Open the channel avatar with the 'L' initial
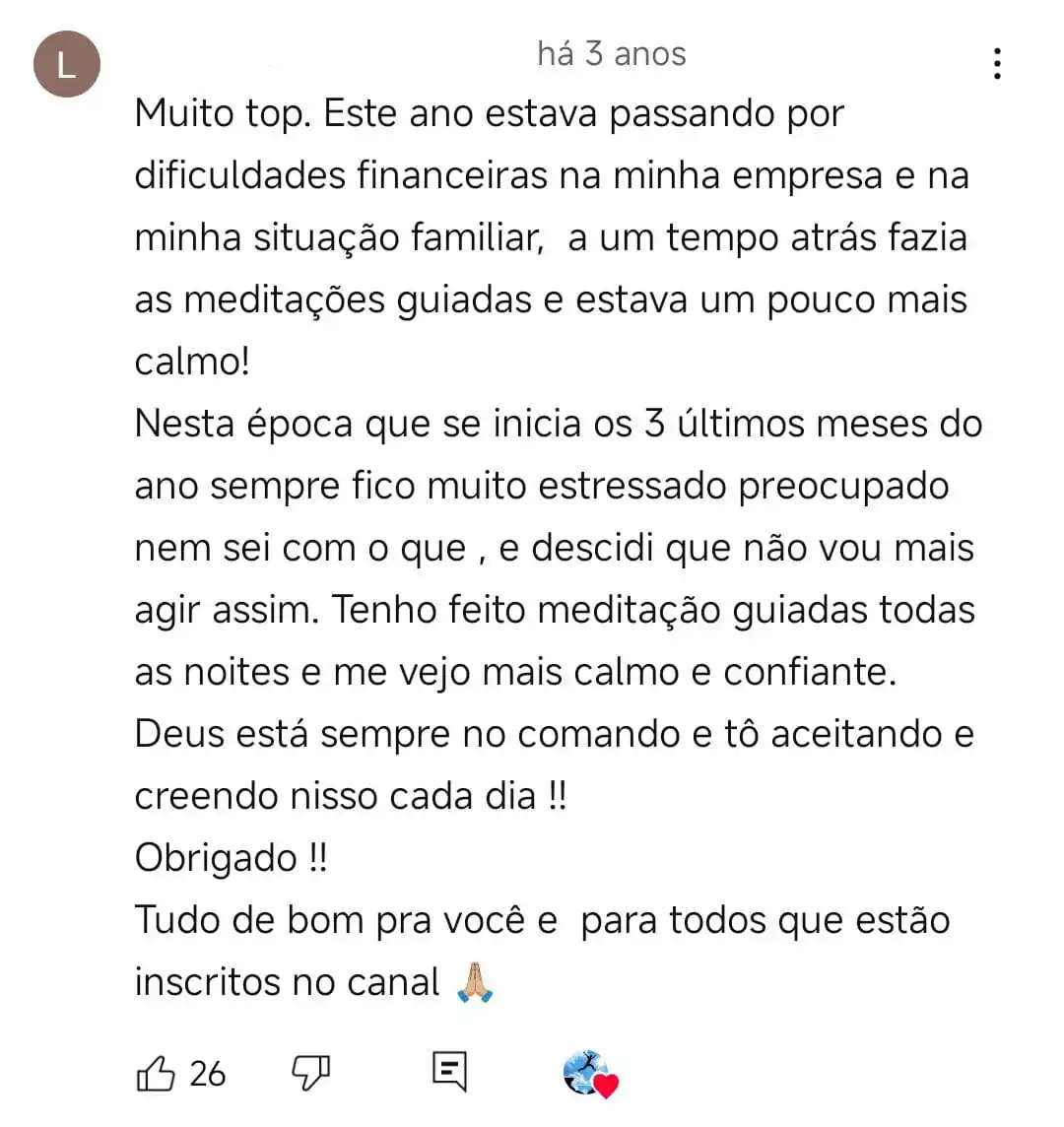 coord(65,63)
